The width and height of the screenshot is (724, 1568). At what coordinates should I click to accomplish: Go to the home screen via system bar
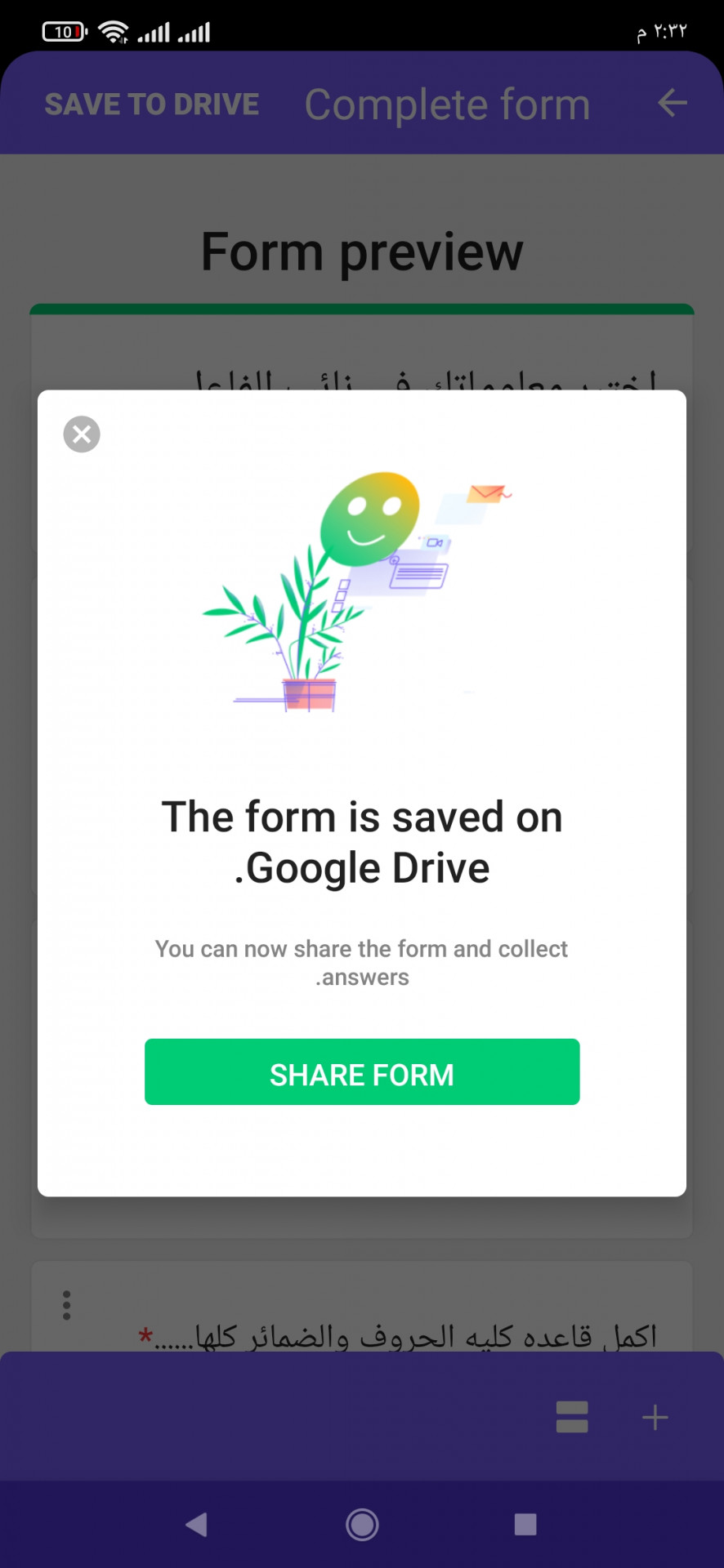362,1524
